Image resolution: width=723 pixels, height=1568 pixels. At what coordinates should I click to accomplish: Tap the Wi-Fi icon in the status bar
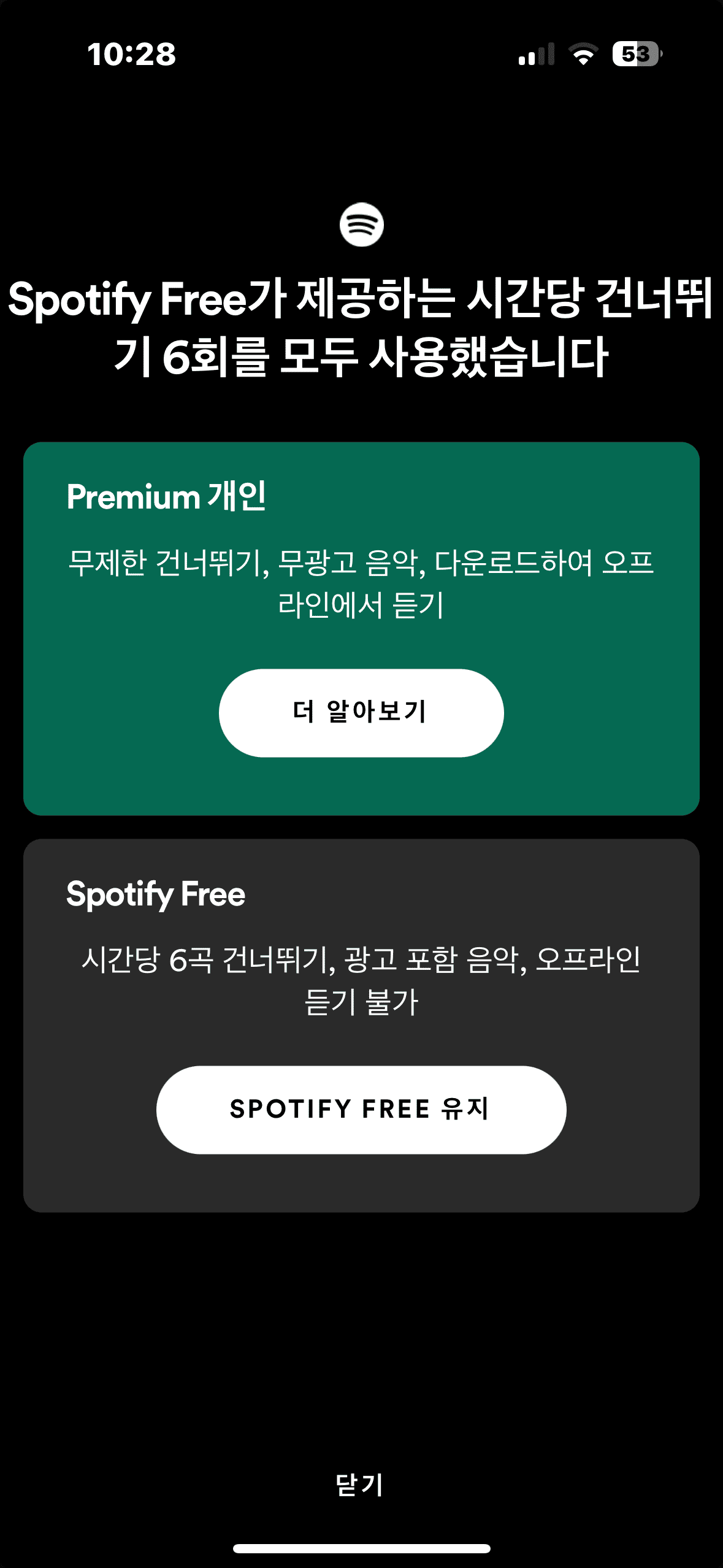581,55
